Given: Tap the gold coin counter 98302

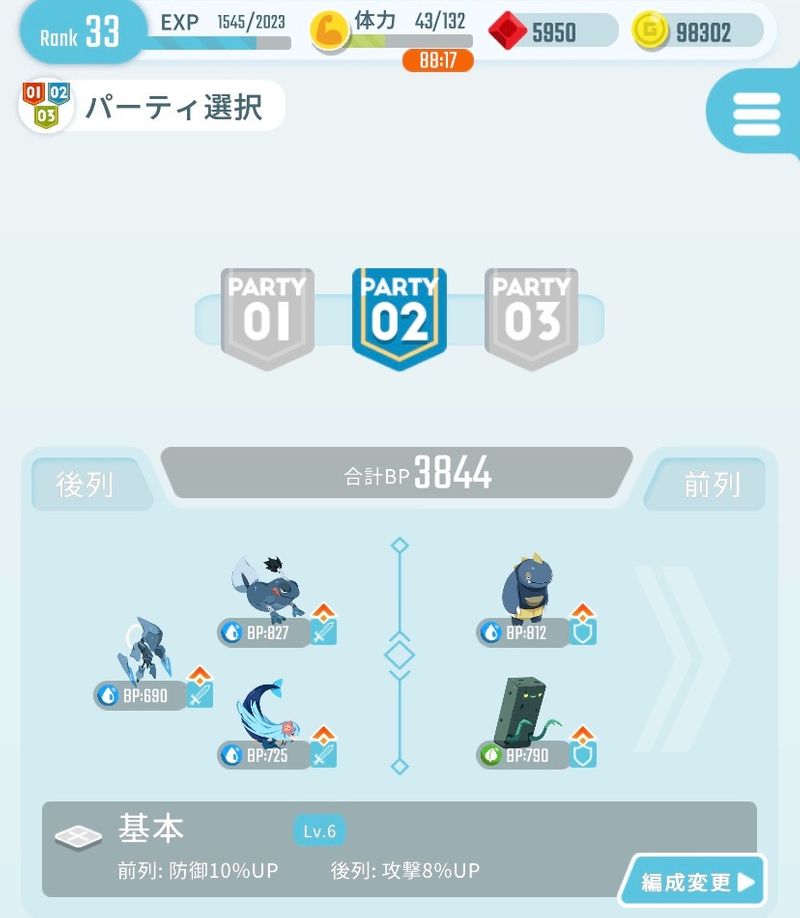Looking at the screenshot, I should click(697, 32).
